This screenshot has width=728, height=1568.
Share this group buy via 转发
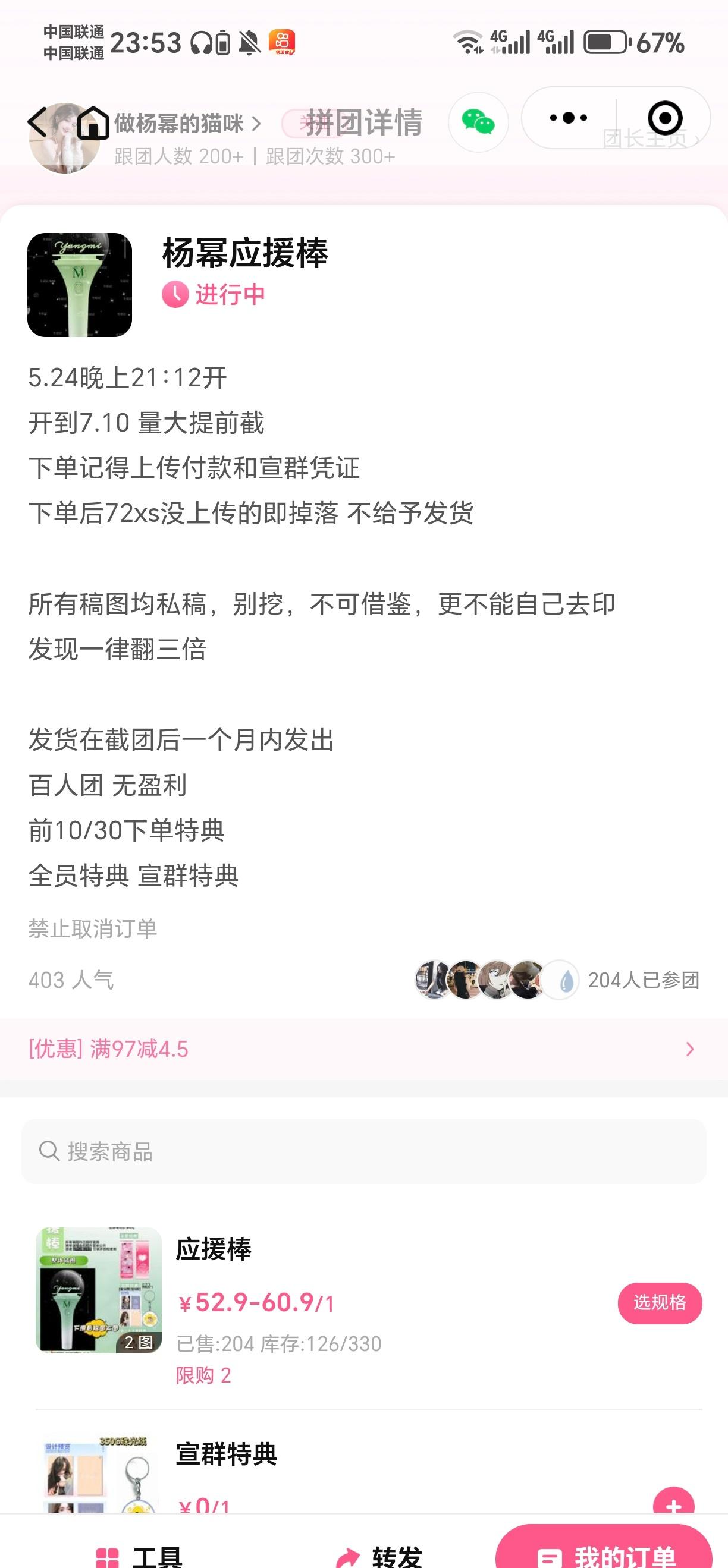coord(379,1556)
